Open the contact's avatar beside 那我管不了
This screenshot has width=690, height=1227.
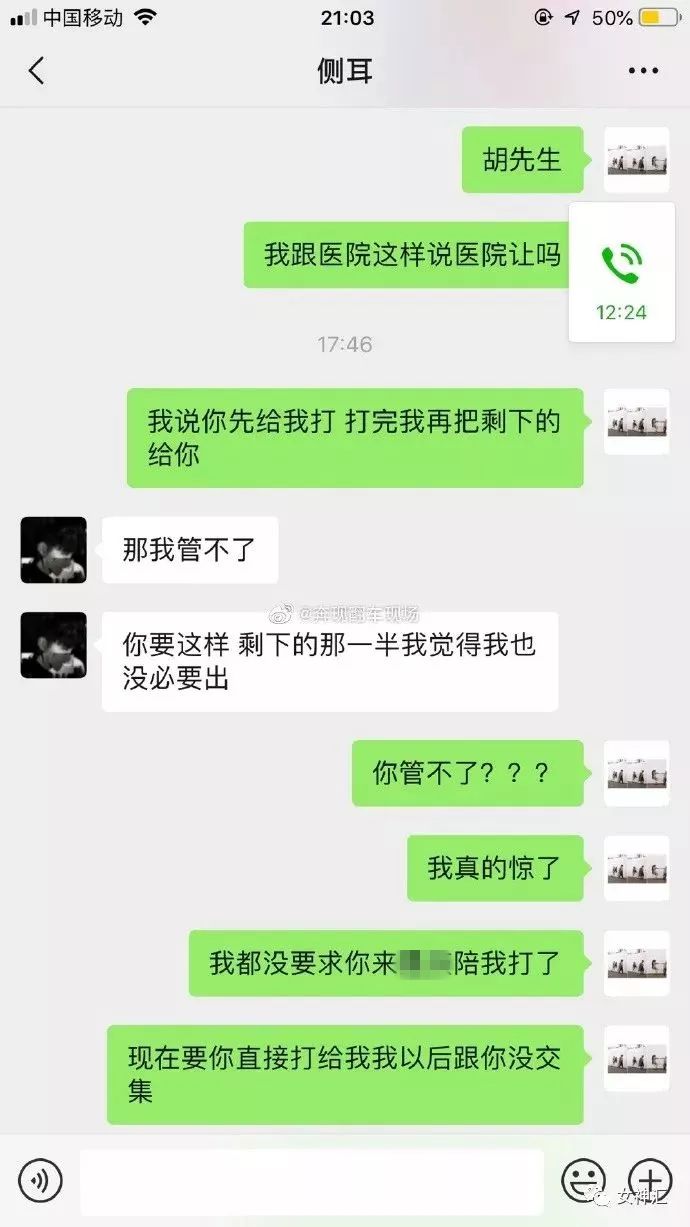pos(53,550)
